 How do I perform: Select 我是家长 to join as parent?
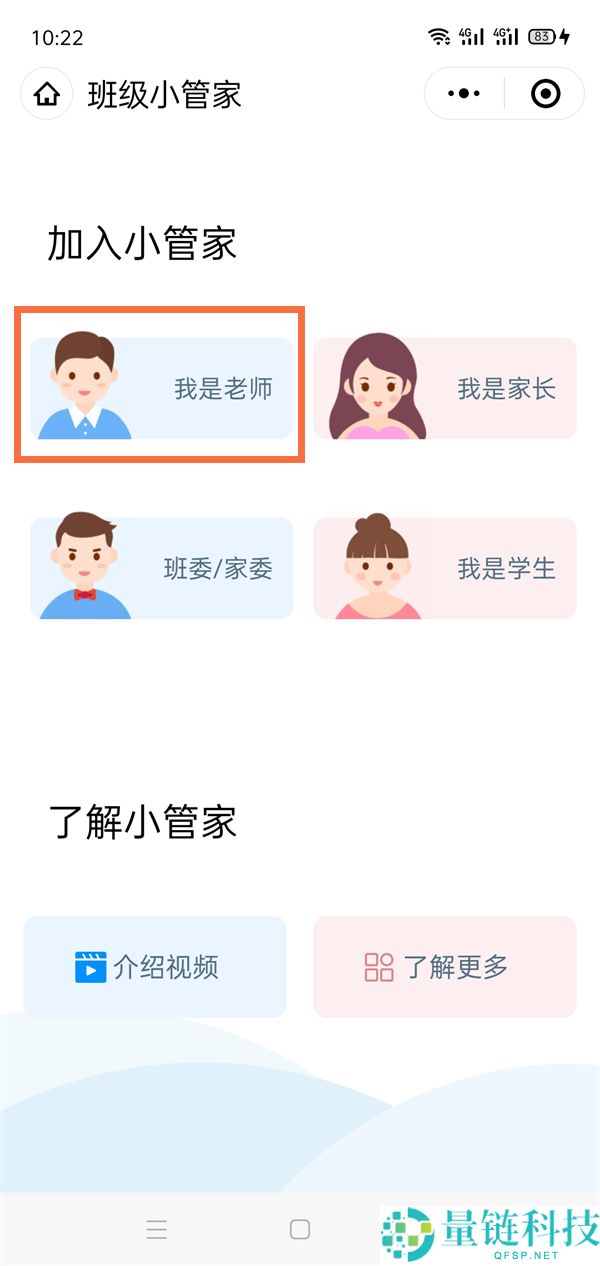445,389
